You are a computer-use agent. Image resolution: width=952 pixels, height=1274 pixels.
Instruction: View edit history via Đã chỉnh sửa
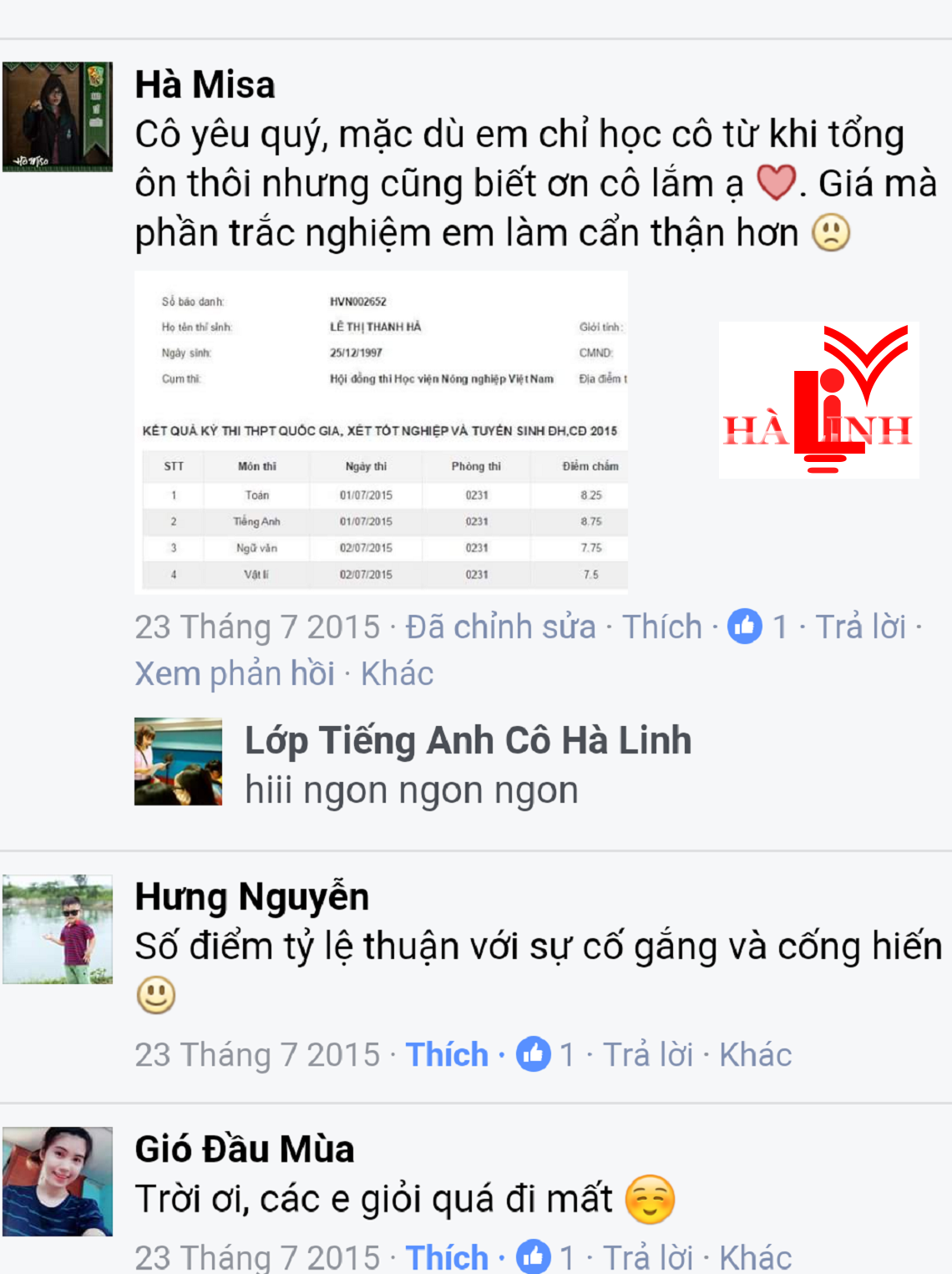click(x=500, y=627)
